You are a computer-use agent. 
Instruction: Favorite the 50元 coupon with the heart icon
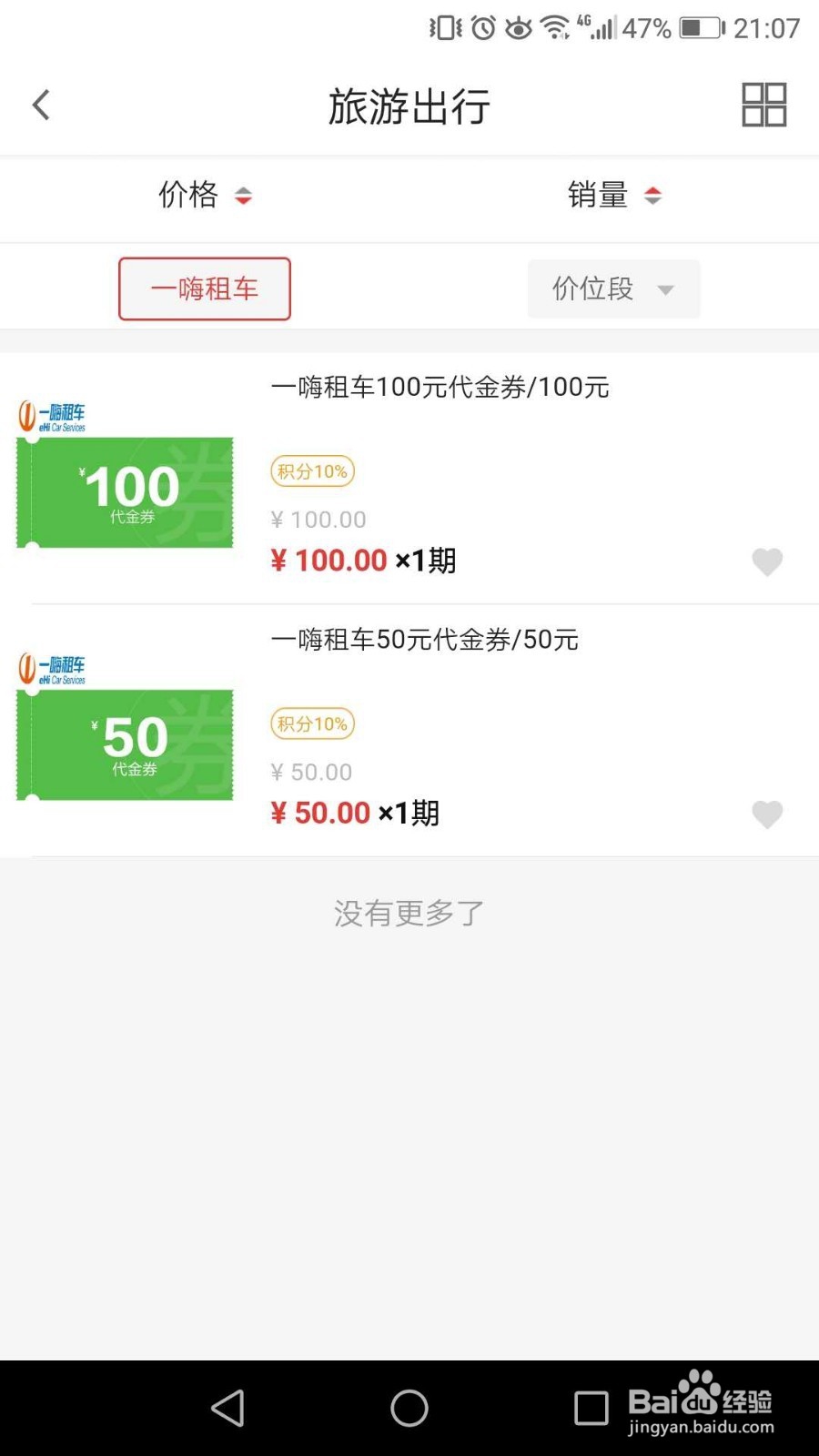tap(767, 814)
